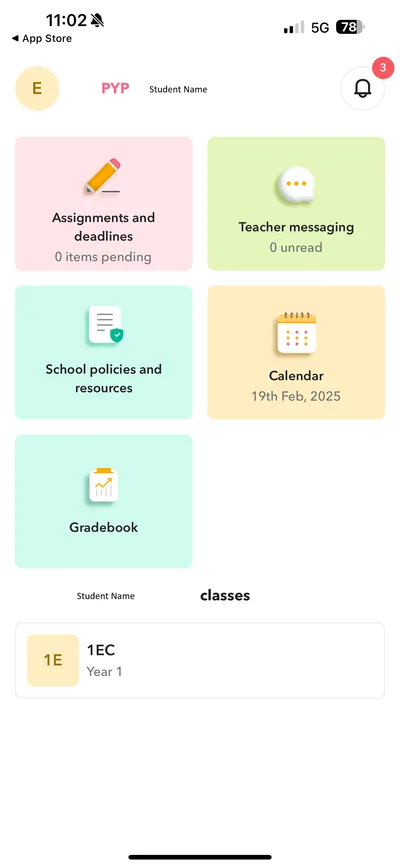Screen dimensions: 400x867
Task: Open Teacher messaging card
Action: 296,204
